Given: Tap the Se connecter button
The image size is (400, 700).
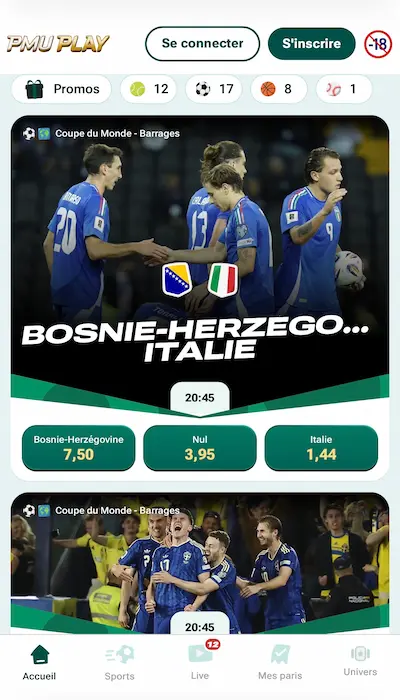Looking at the screenshot, I should 202,43.
